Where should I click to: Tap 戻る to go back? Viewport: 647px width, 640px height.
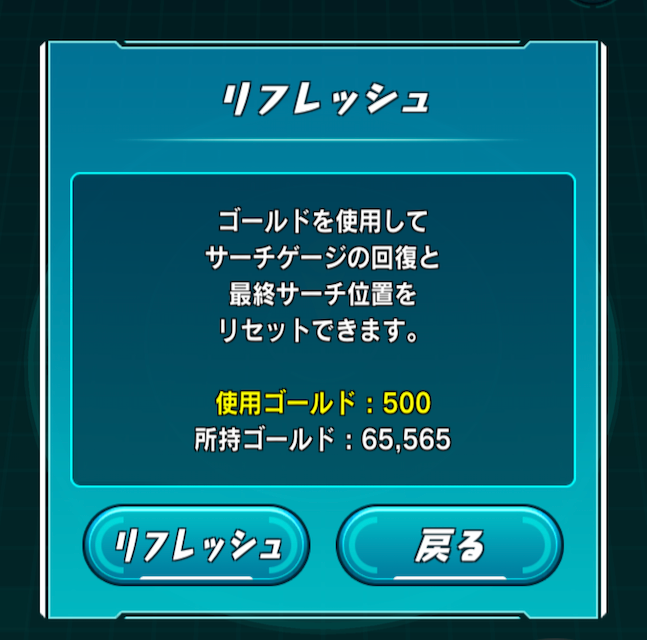pos(450,546)
